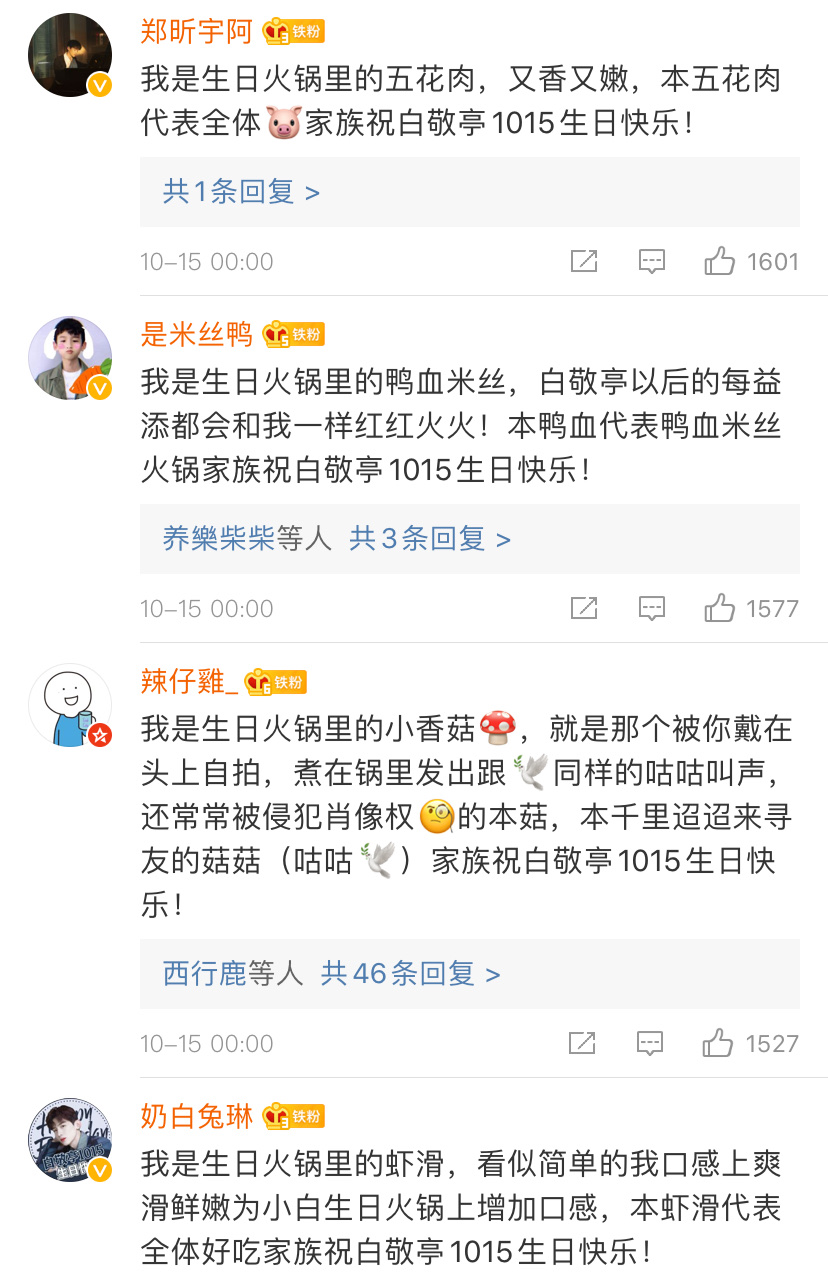Tap 郑昕宇阿's avatar picture
Screen dimensions: 828x1277
[70, 56]
